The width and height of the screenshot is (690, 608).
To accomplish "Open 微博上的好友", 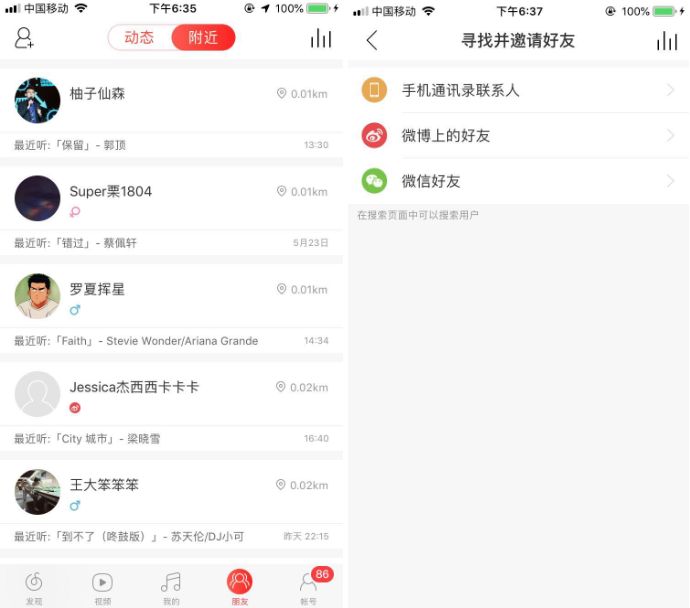I will (518, 136).
